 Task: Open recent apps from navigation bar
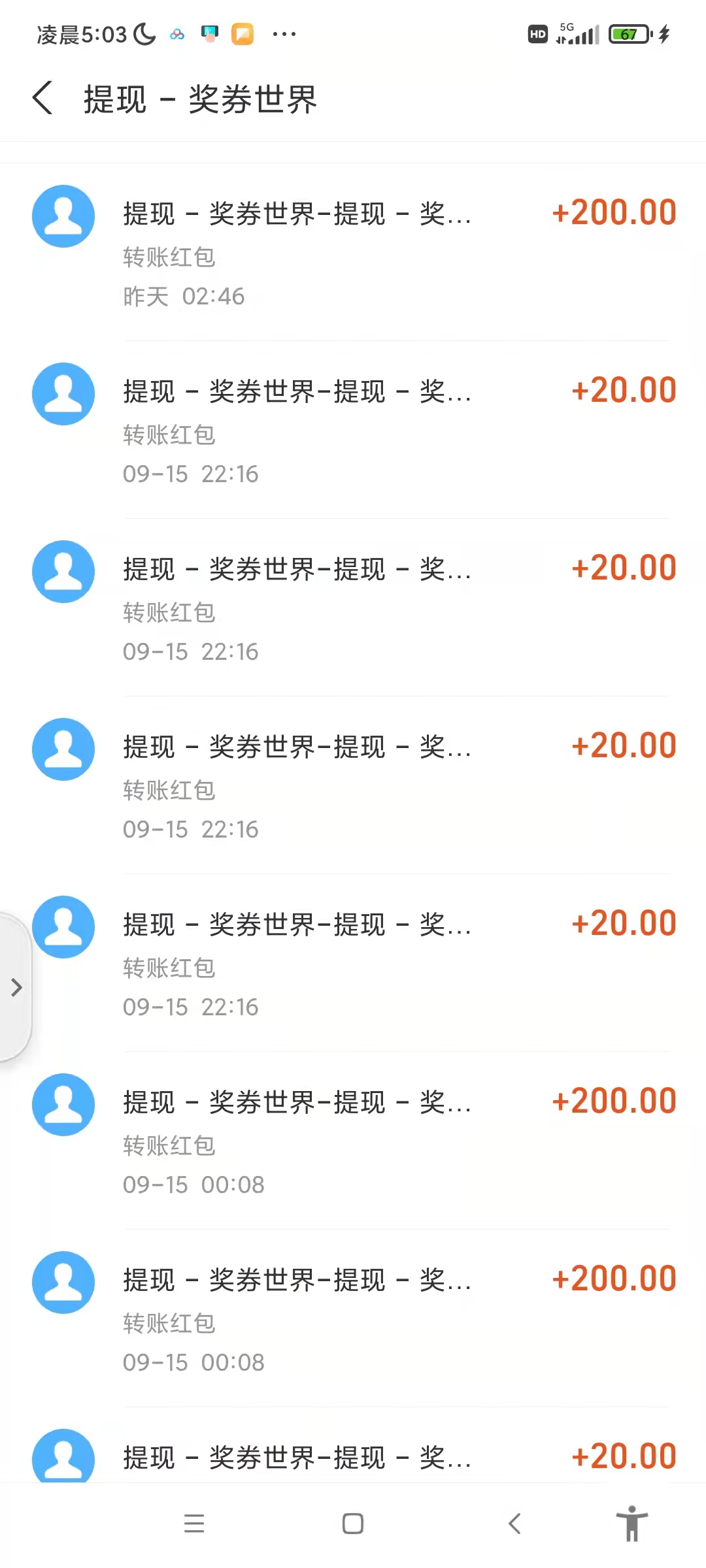tap(194, 1524)
